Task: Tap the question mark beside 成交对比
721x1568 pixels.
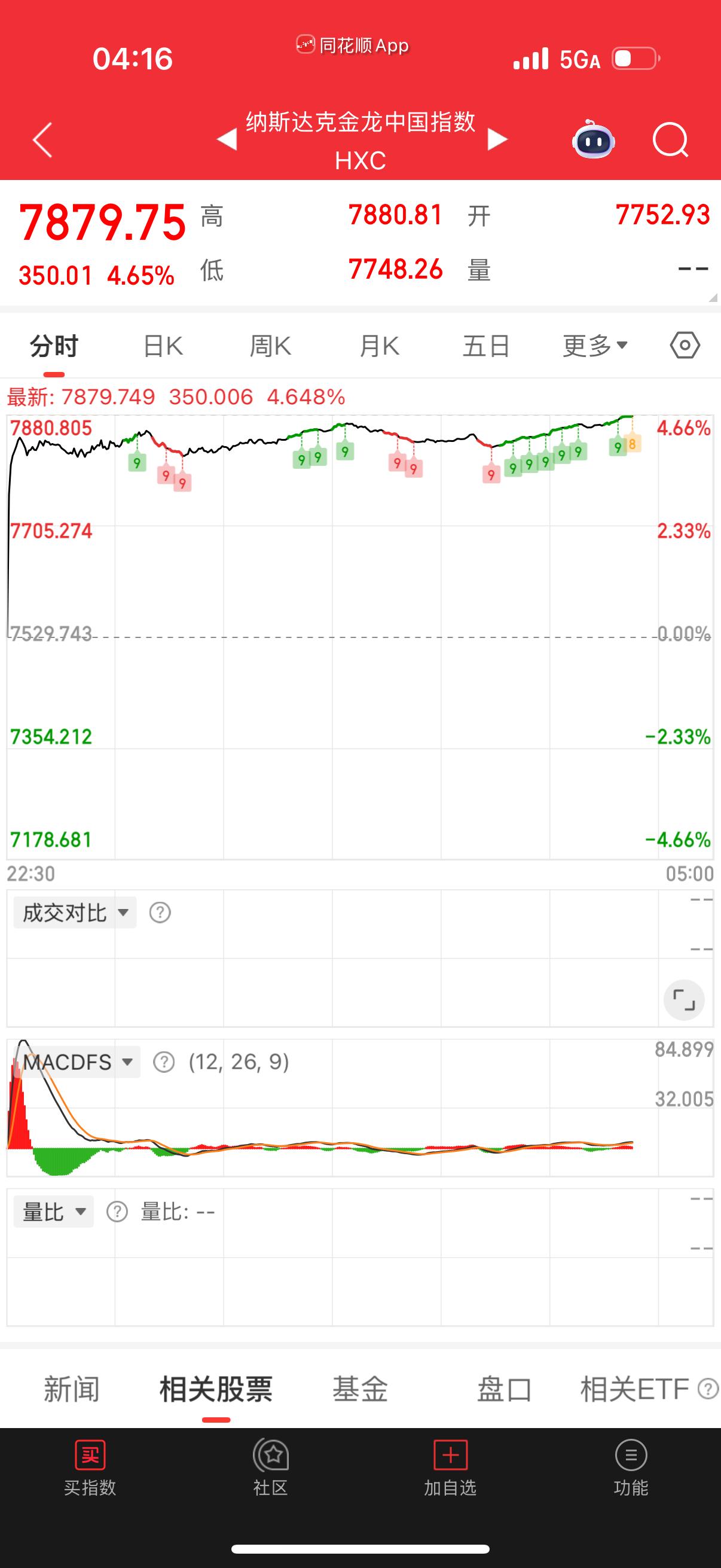Action: click(161, 913)
